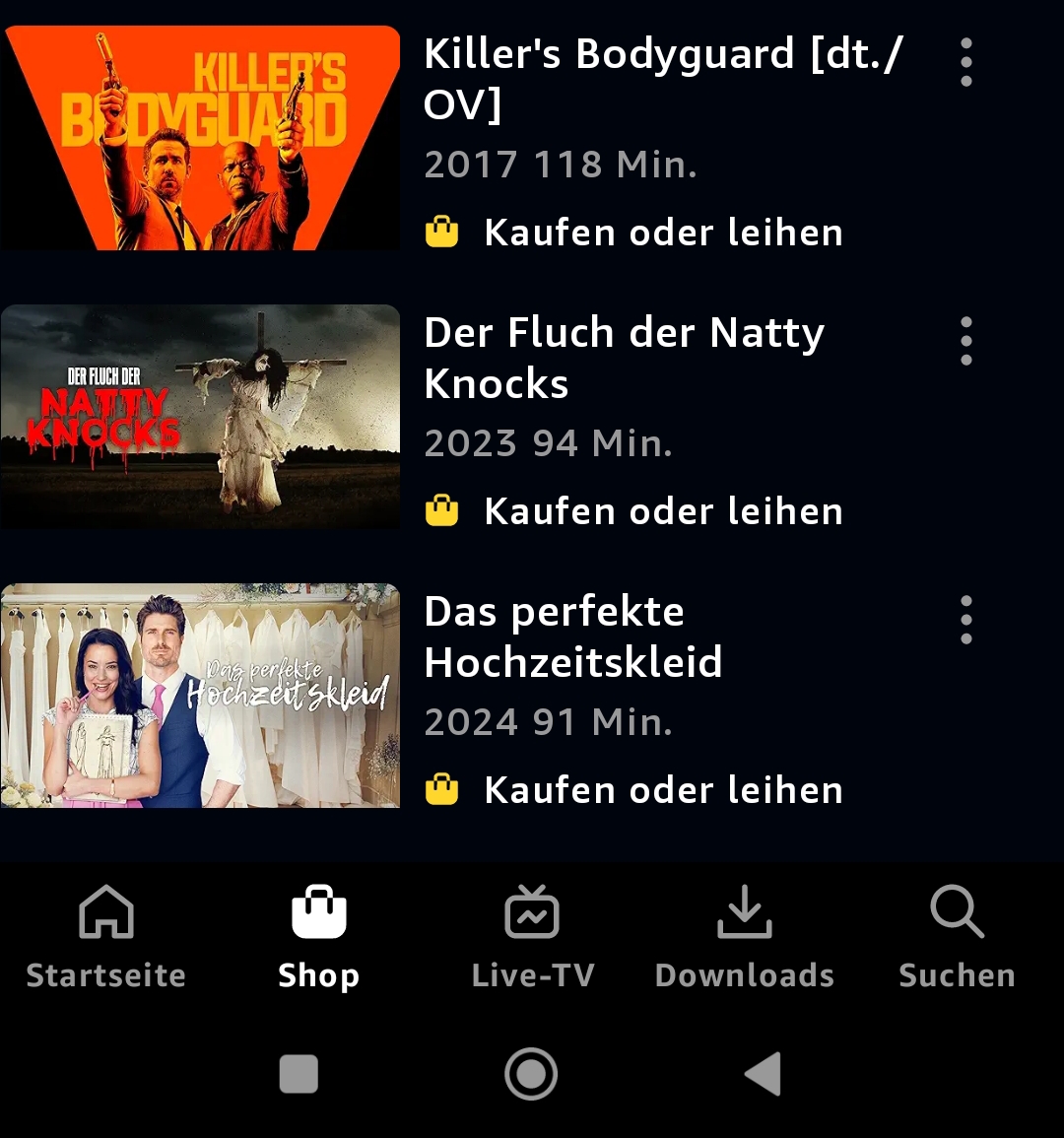1064x1138 pixels.
Task: Open Das perfekte Hochzeitskleid poster
Action: pyautogui.click(x=200, y=696)
